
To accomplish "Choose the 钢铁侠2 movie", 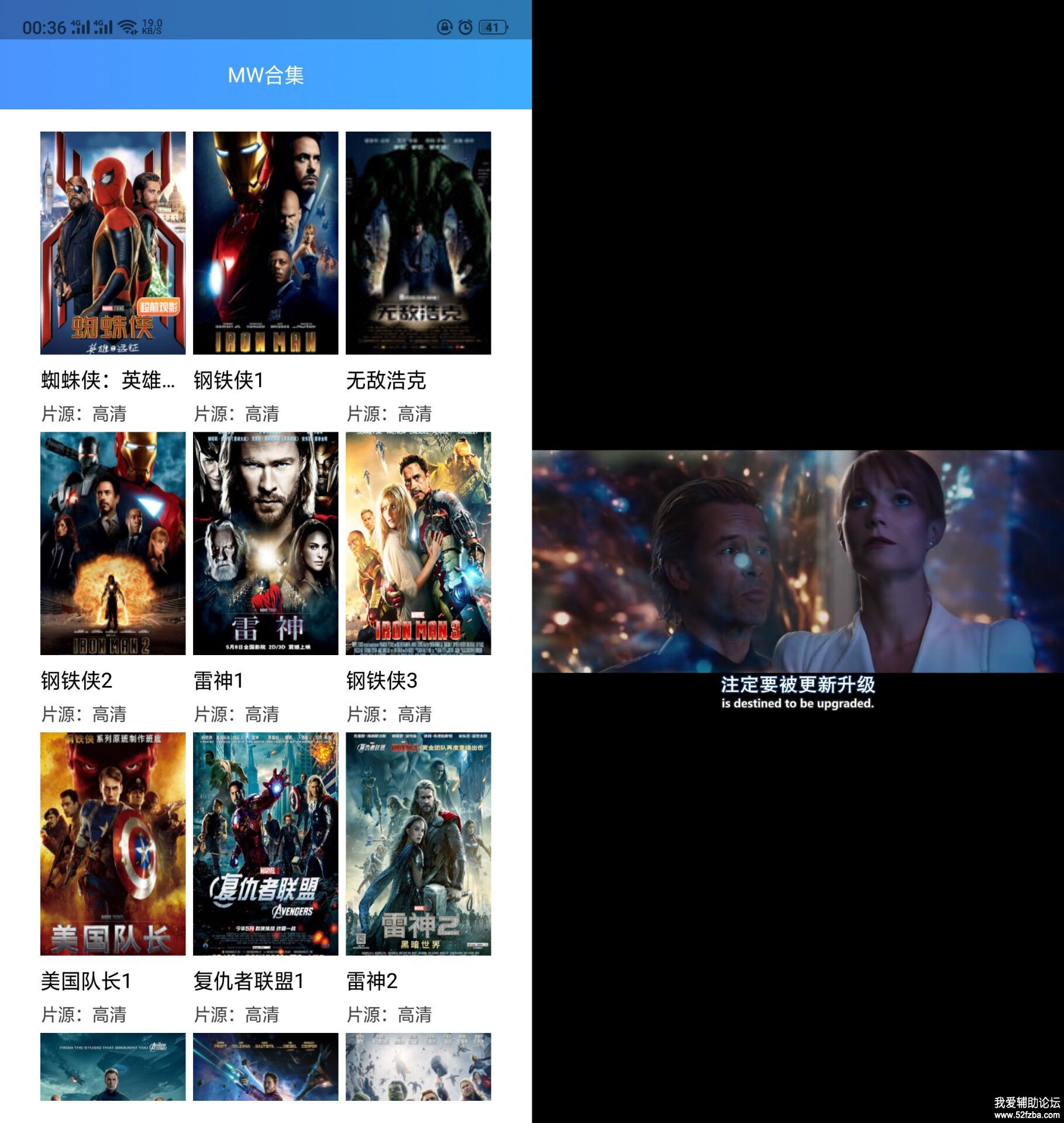I will [112, 543].
